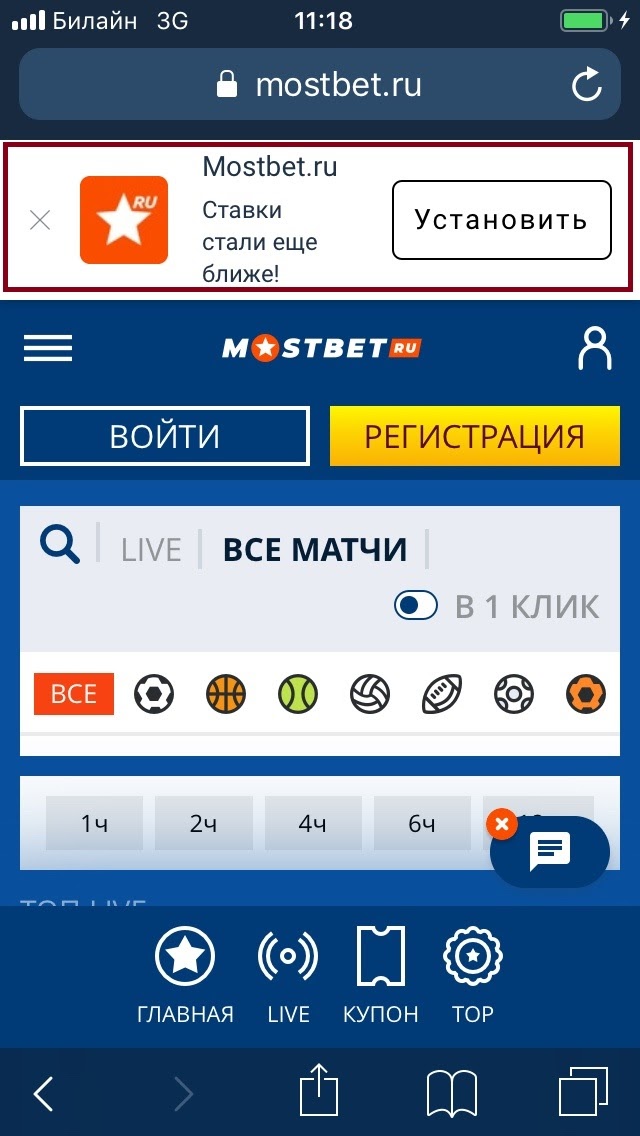Open the live chat bubble

point(550,852)
